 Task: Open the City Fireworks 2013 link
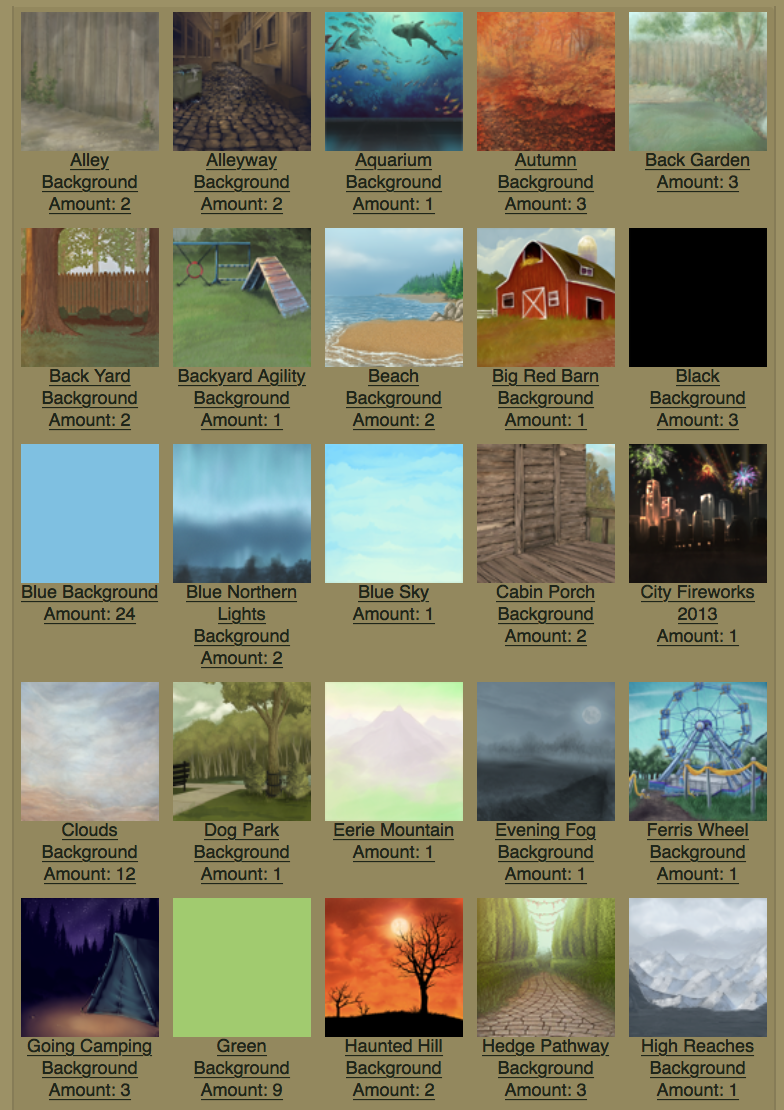(697, 603)
